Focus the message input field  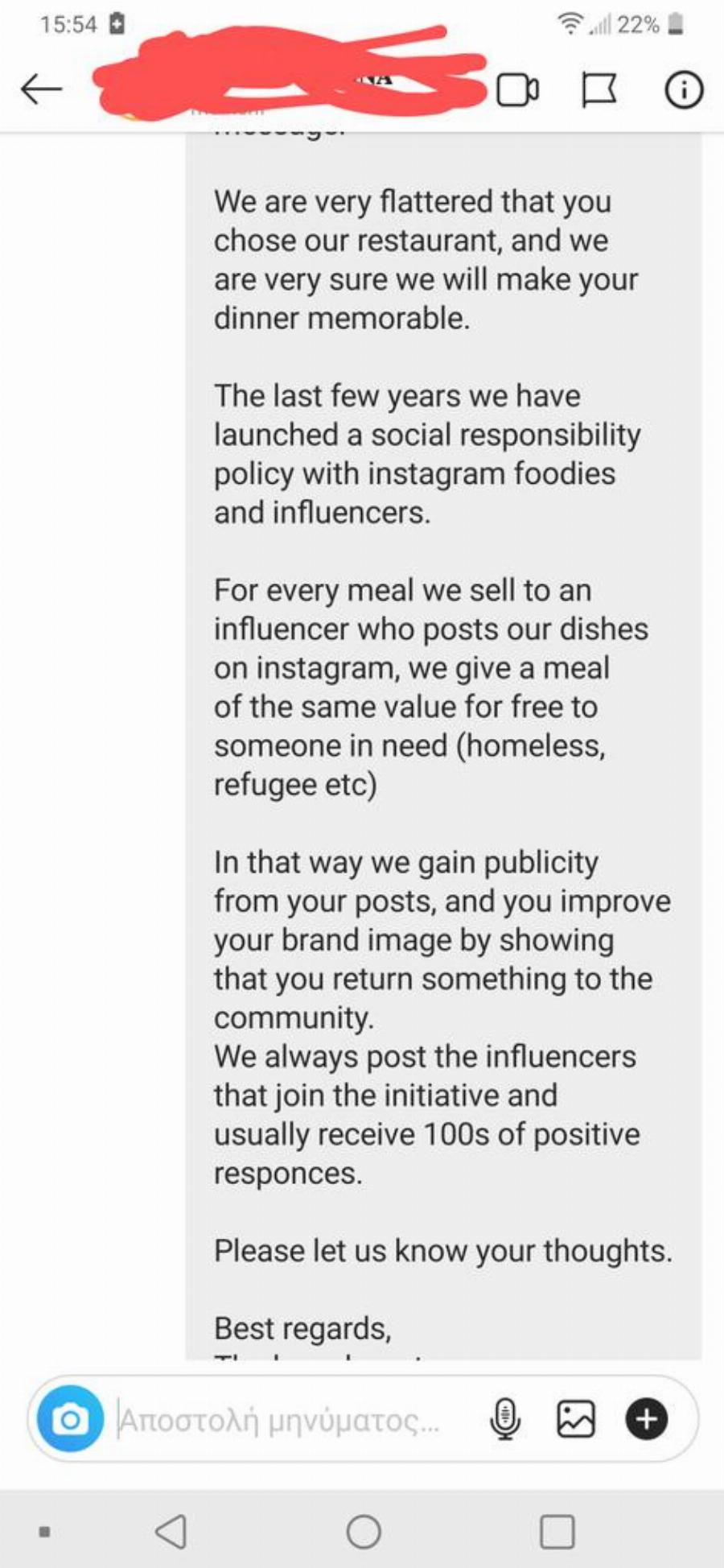point(290,1420)
